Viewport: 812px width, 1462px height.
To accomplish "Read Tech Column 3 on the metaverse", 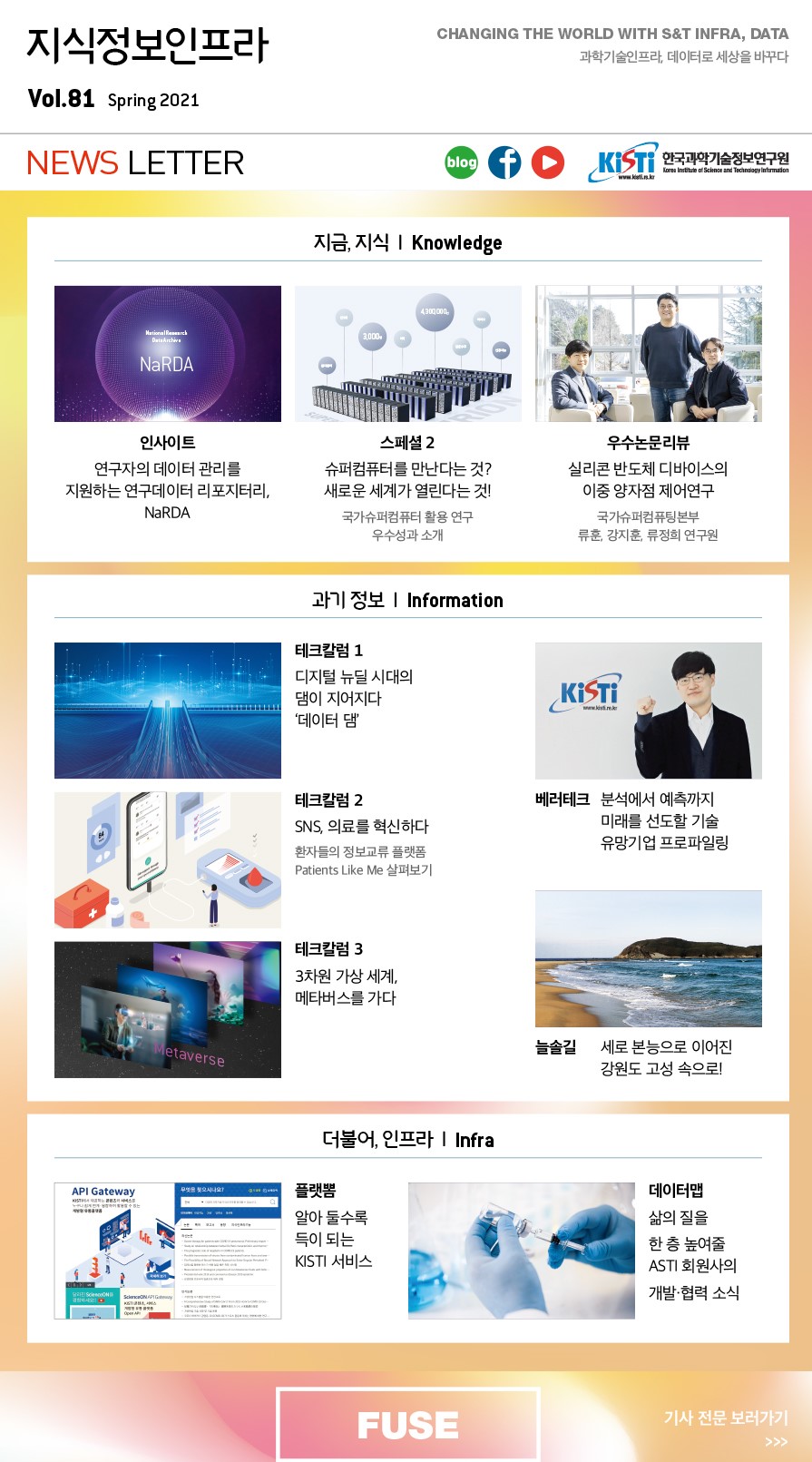I will point(168,1009).
